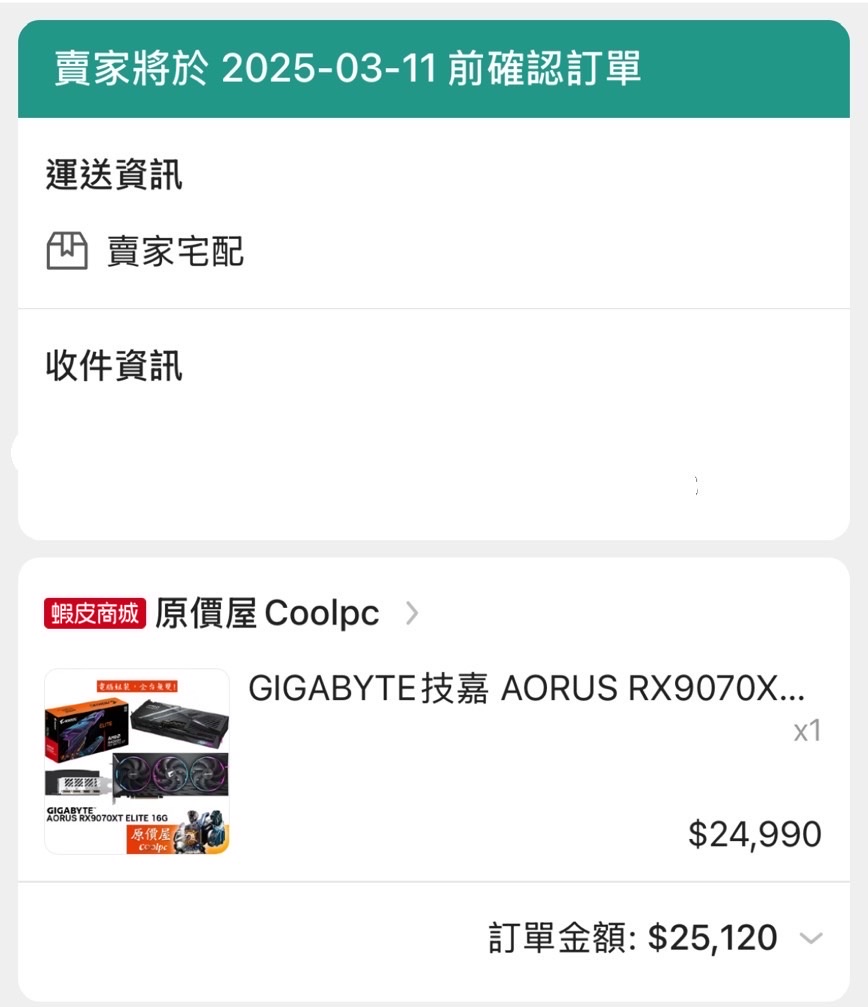Expand the 訂單金額 breakdown chevron
The width and height of the screenshot is (868, 1007).
pyautogui.click(x=811, y=938)
